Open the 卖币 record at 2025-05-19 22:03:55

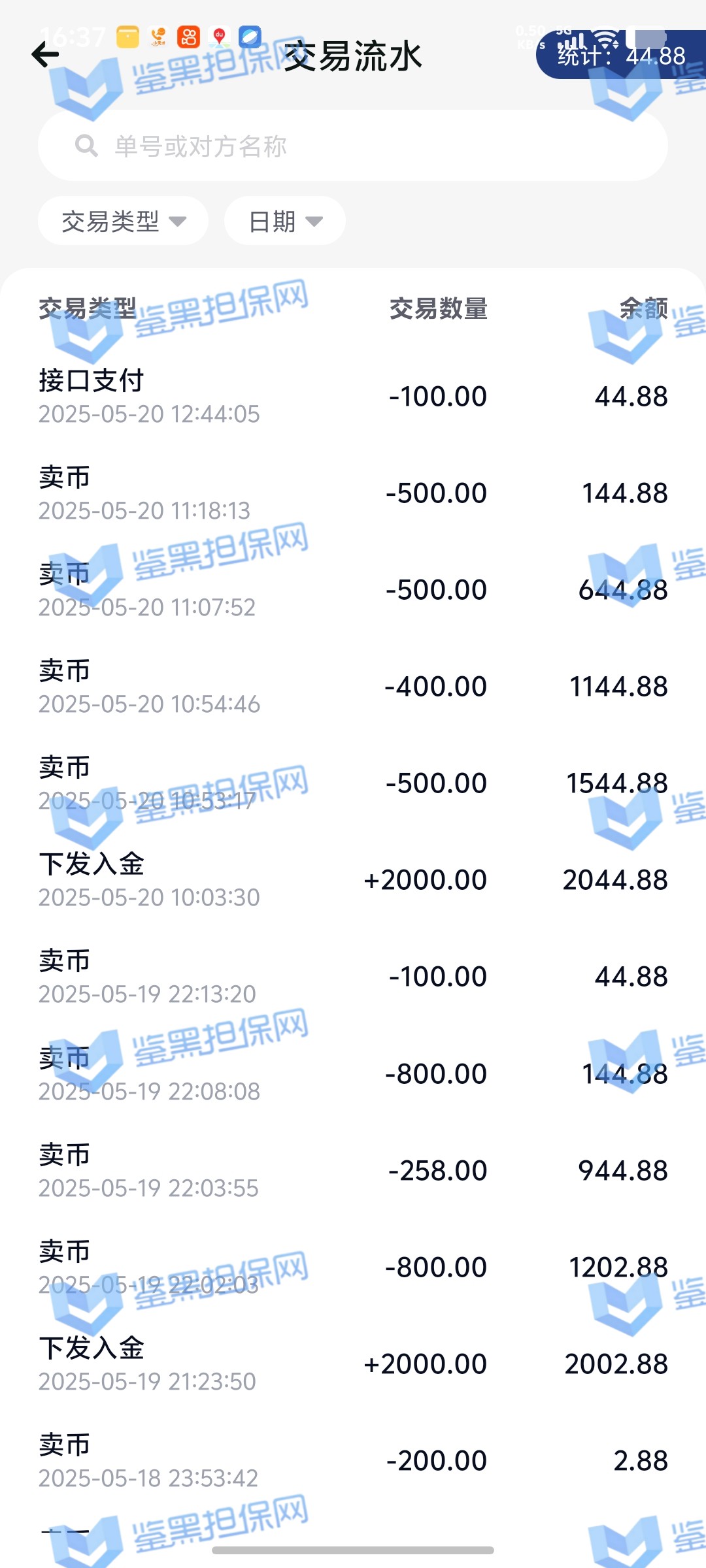[353, 1170]
